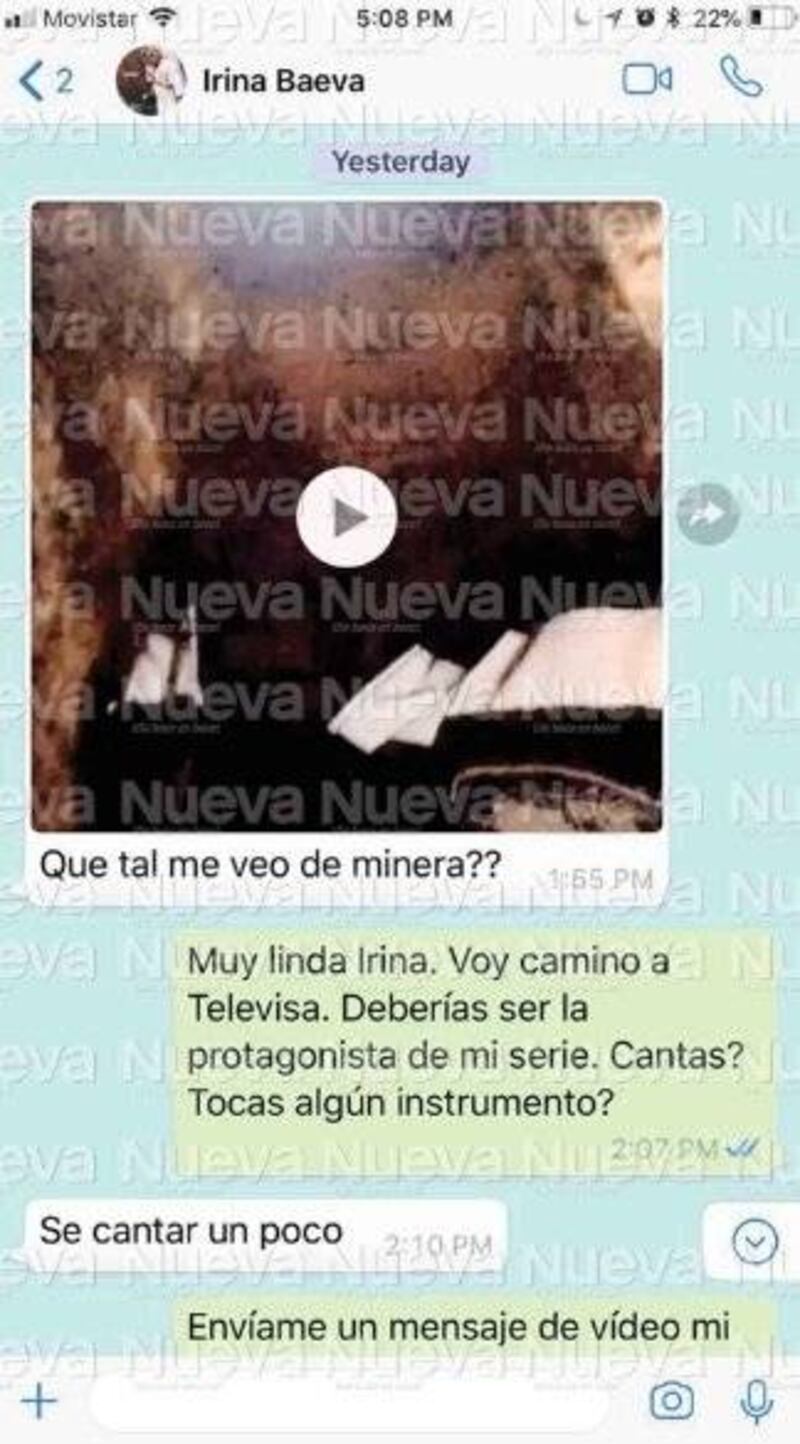Start a video call with Irina Baeva

pyautogui.click(x=647, y=80)
